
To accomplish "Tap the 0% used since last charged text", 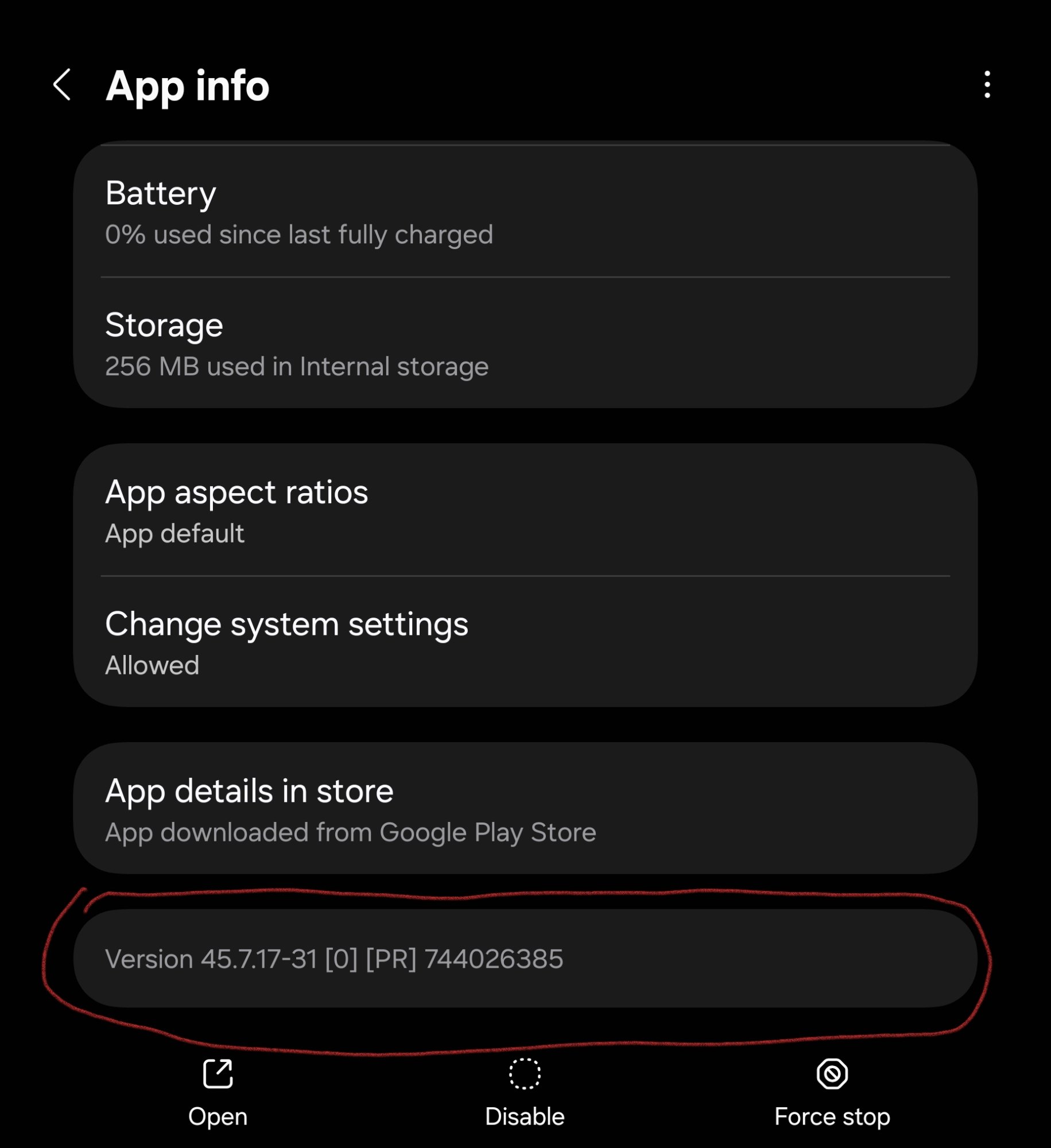I will (x=299, y=234).
